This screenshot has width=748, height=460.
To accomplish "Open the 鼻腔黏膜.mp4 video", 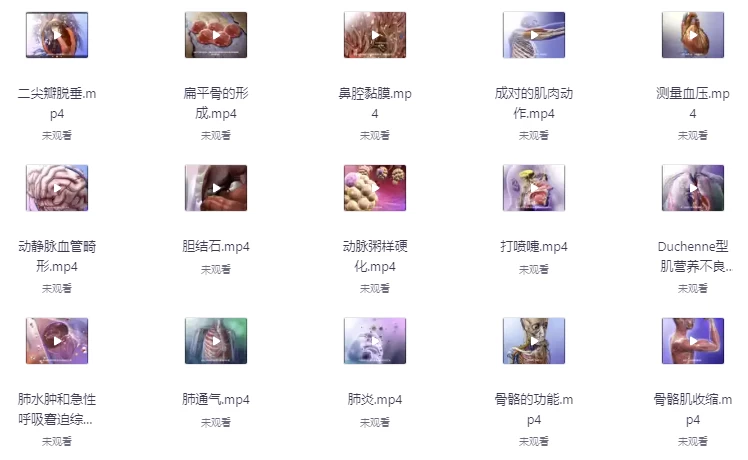I will 375,35.
